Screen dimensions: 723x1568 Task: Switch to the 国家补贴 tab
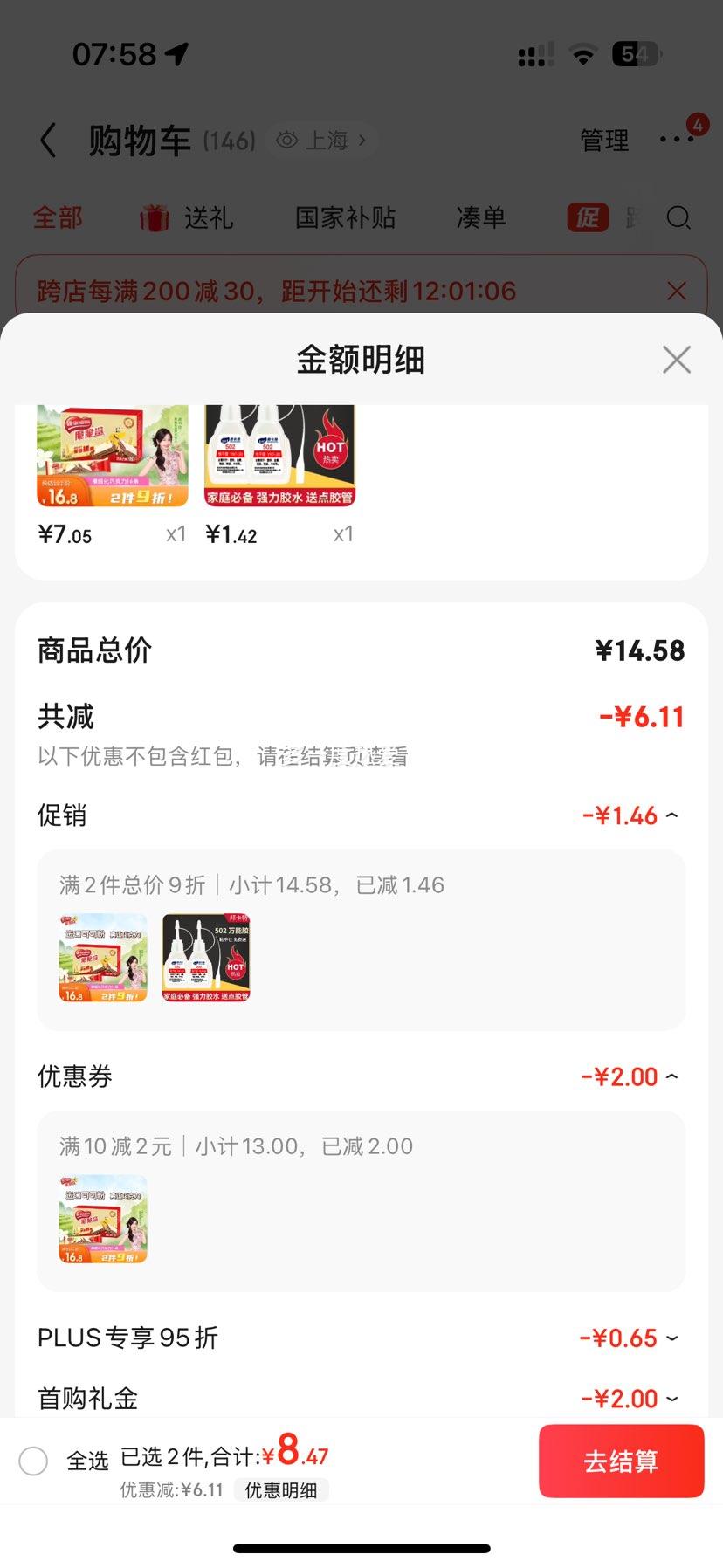pos(347,217)
